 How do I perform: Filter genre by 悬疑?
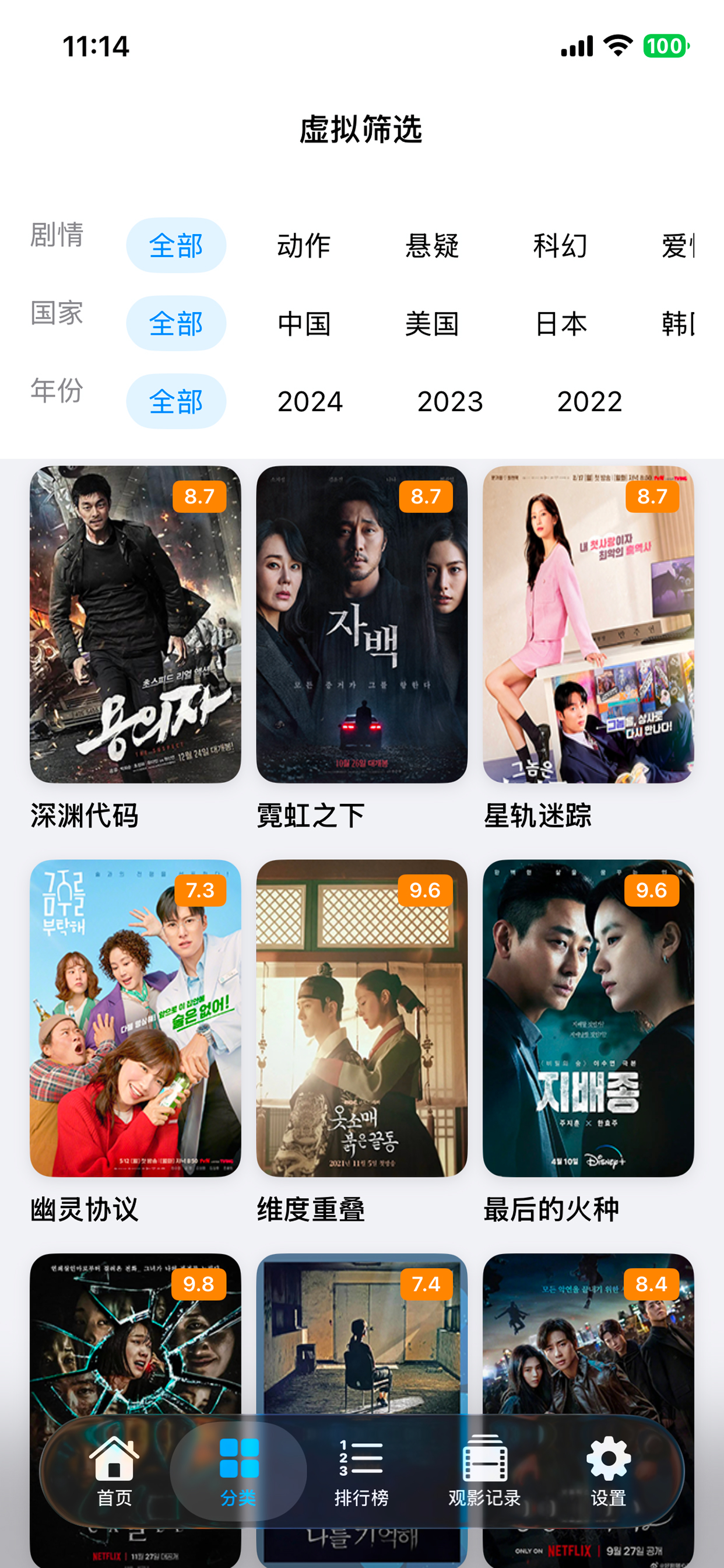point(432,246)
